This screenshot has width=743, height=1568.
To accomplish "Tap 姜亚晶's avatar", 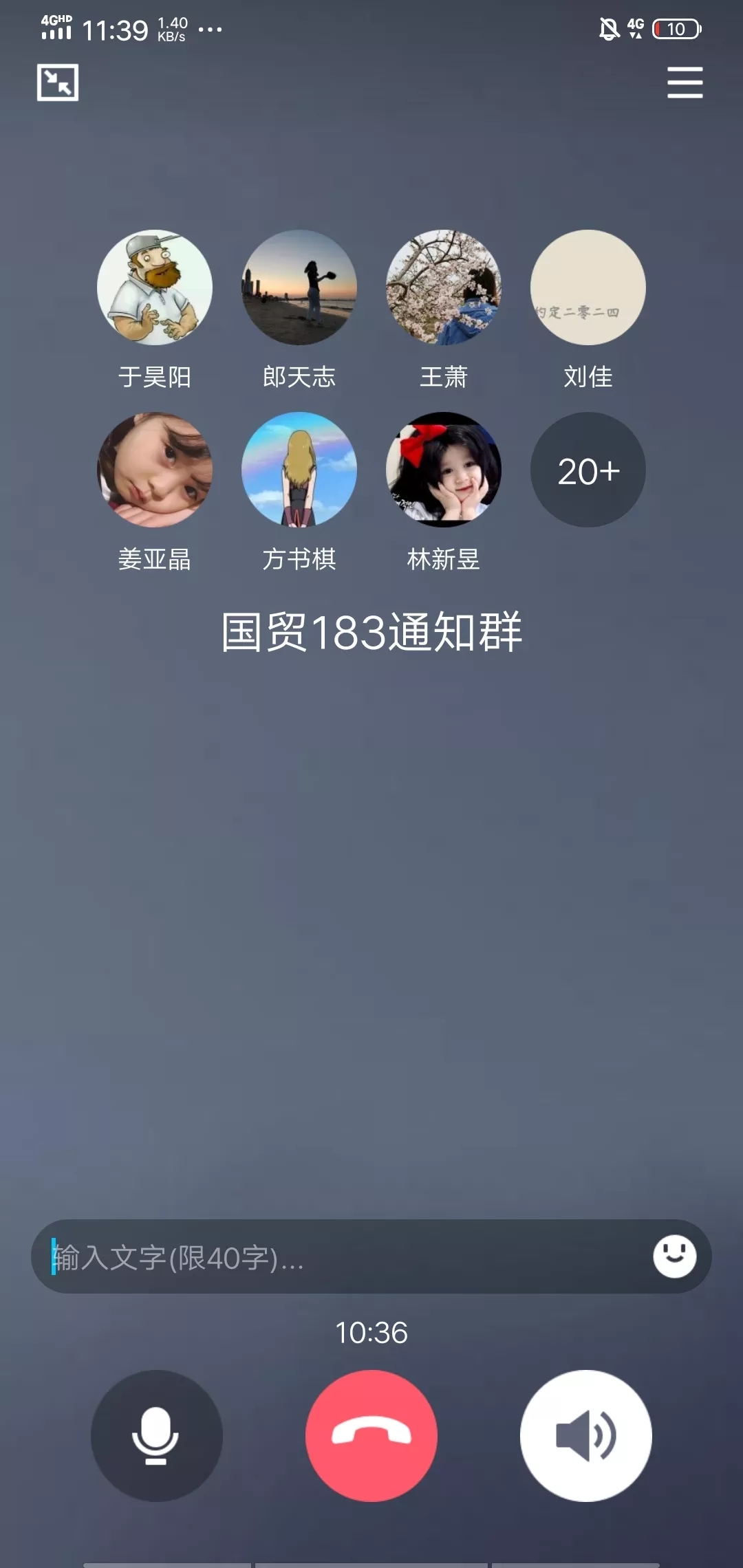I will point(155,470).
